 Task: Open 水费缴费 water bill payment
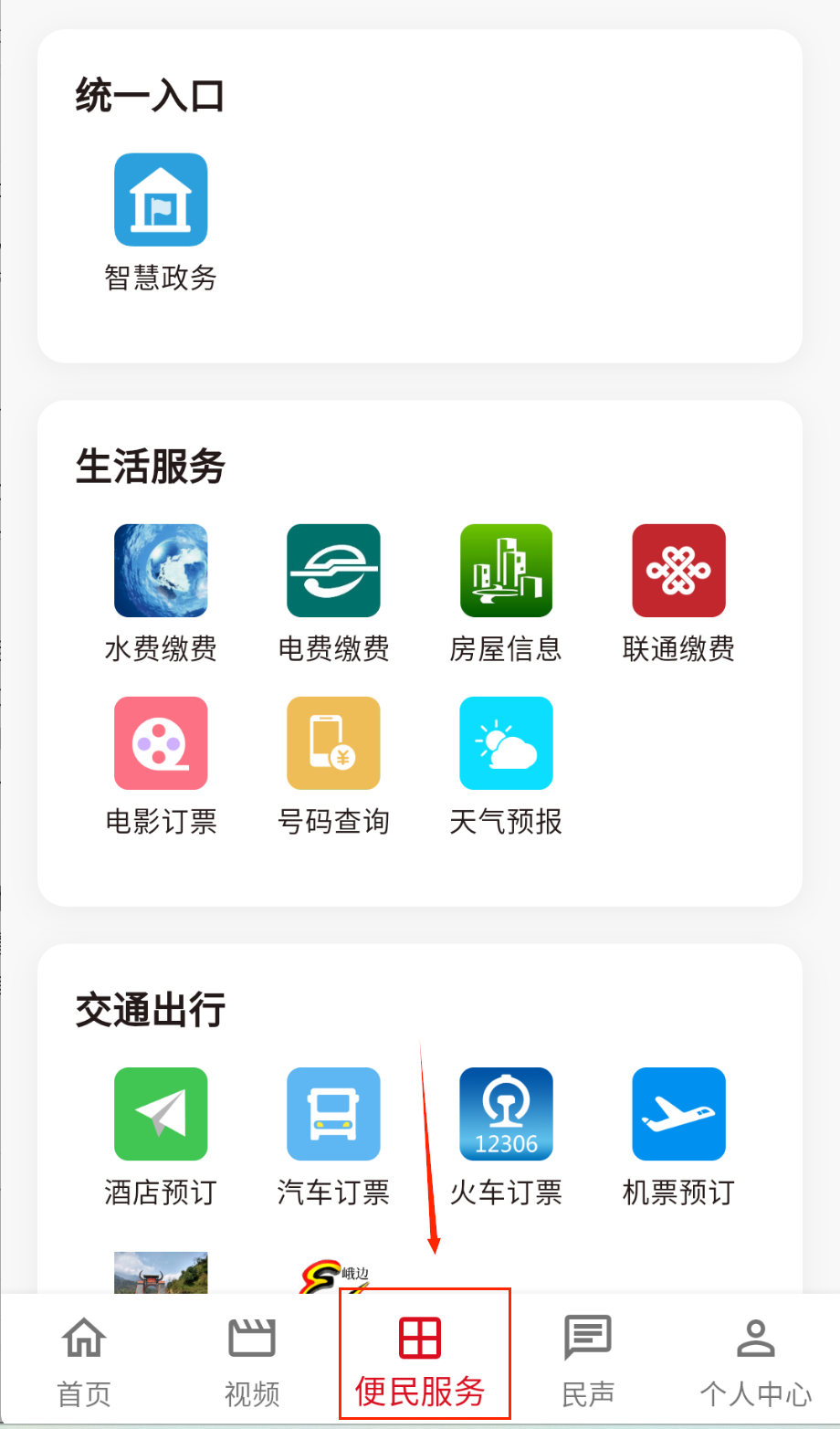pos(161,571)
